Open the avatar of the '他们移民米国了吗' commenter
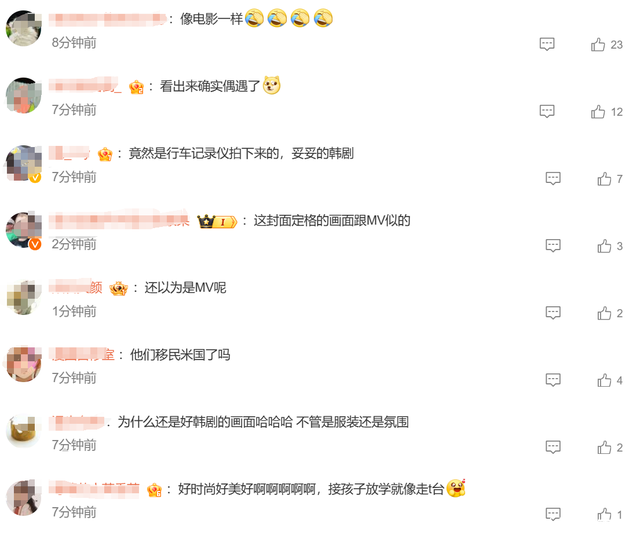Viewport: 640px width, 539px height. click(24, 363)
